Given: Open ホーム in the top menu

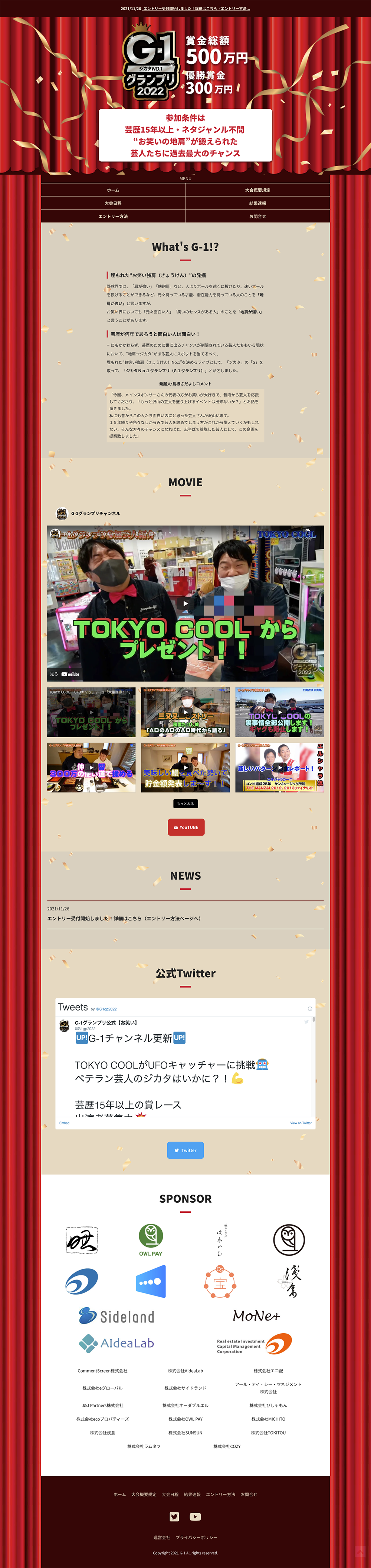Looking at the screenshot, I should click(113, 190).
